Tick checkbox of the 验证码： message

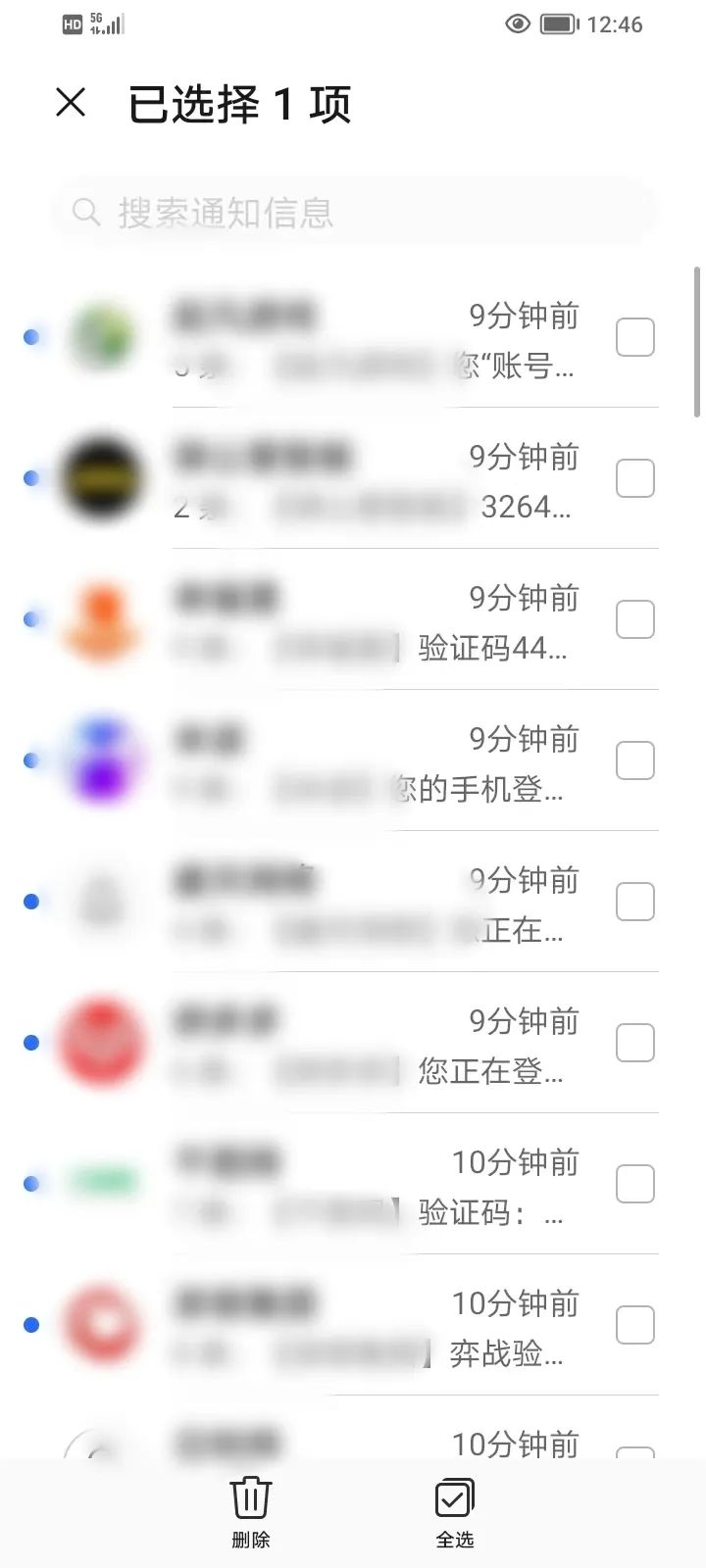click(x=634, y=1184)
